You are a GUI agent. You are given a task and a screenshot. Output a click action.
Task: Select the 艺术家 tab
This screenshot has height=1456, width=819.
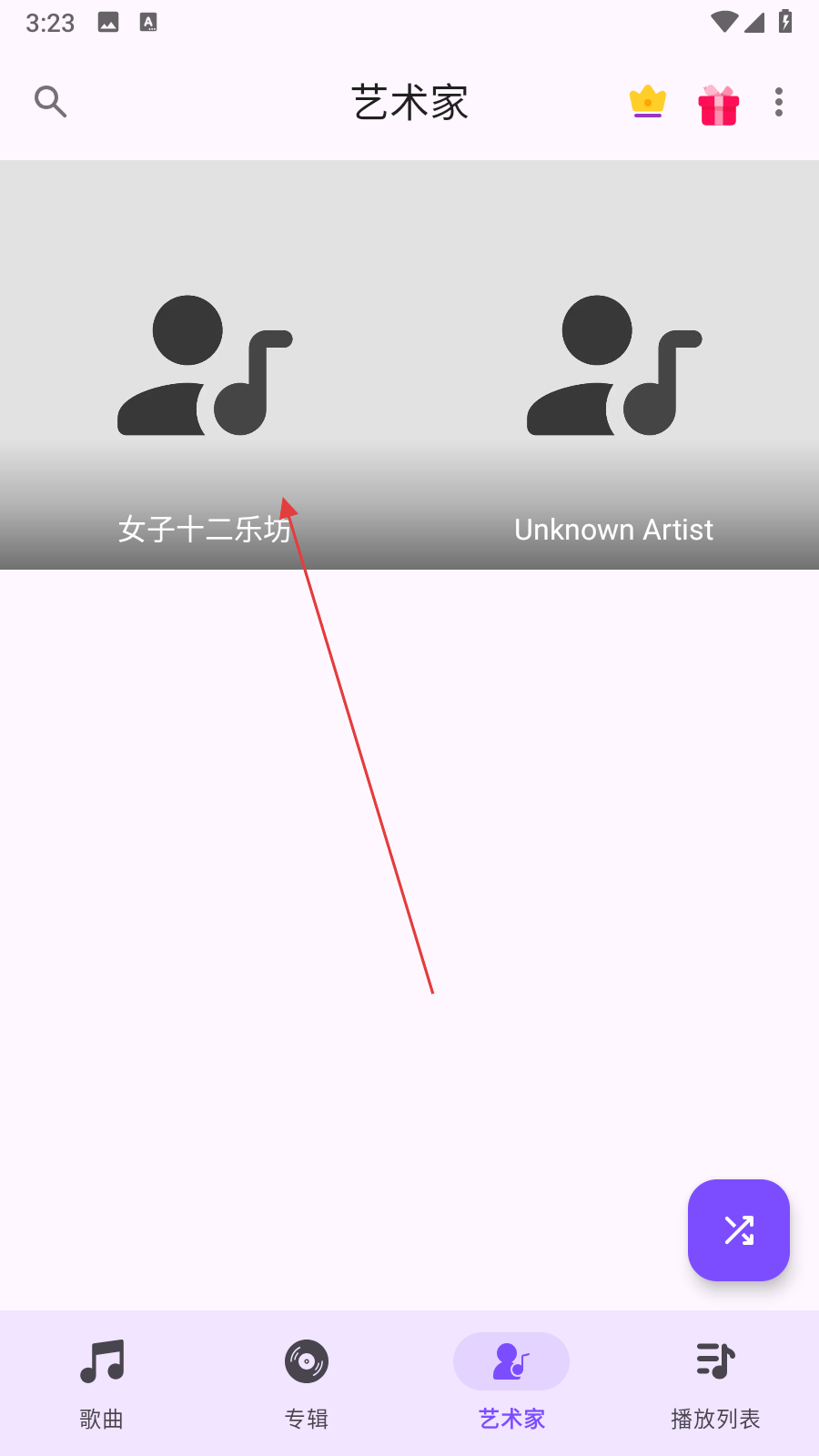511,1383
